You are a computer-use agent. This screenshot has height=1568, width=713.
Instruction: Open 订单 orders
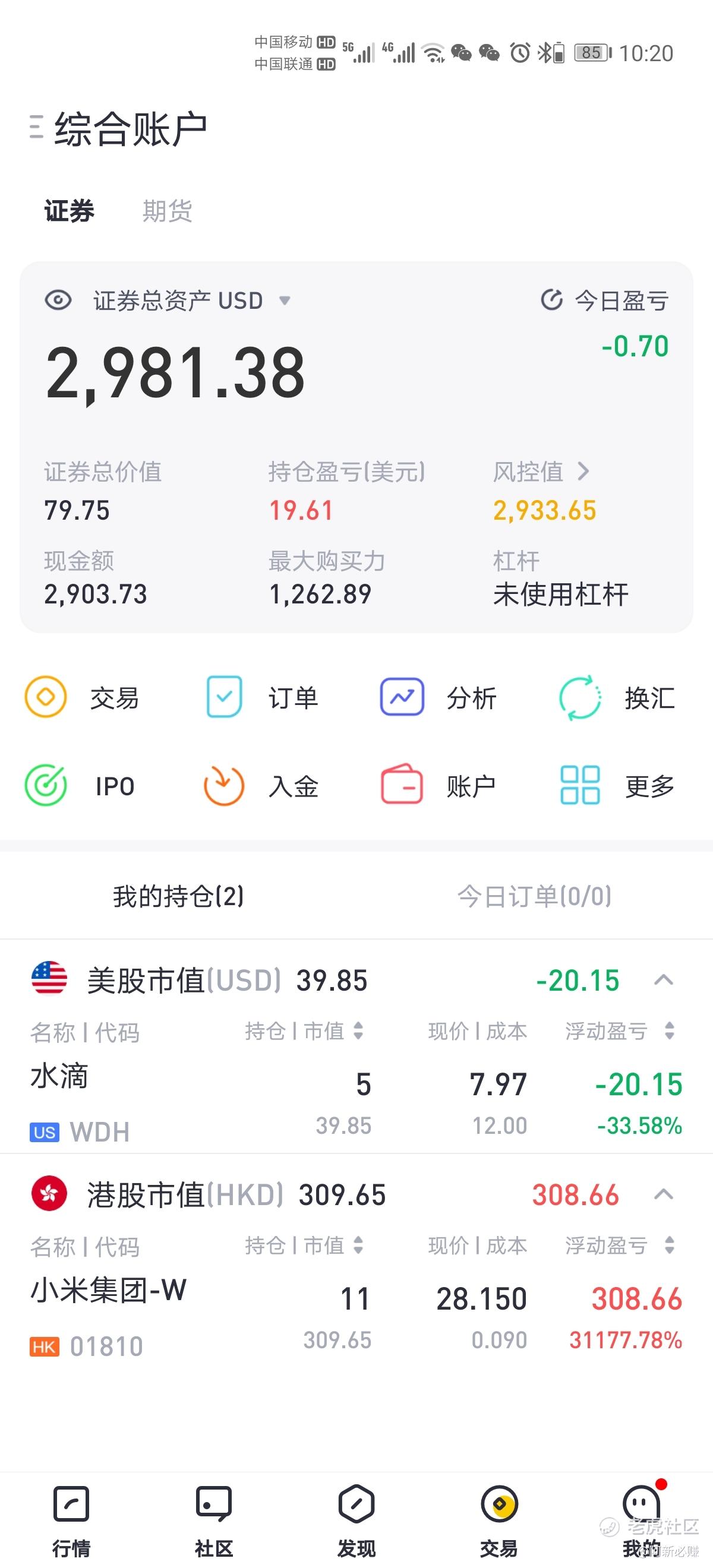(263, 697)
